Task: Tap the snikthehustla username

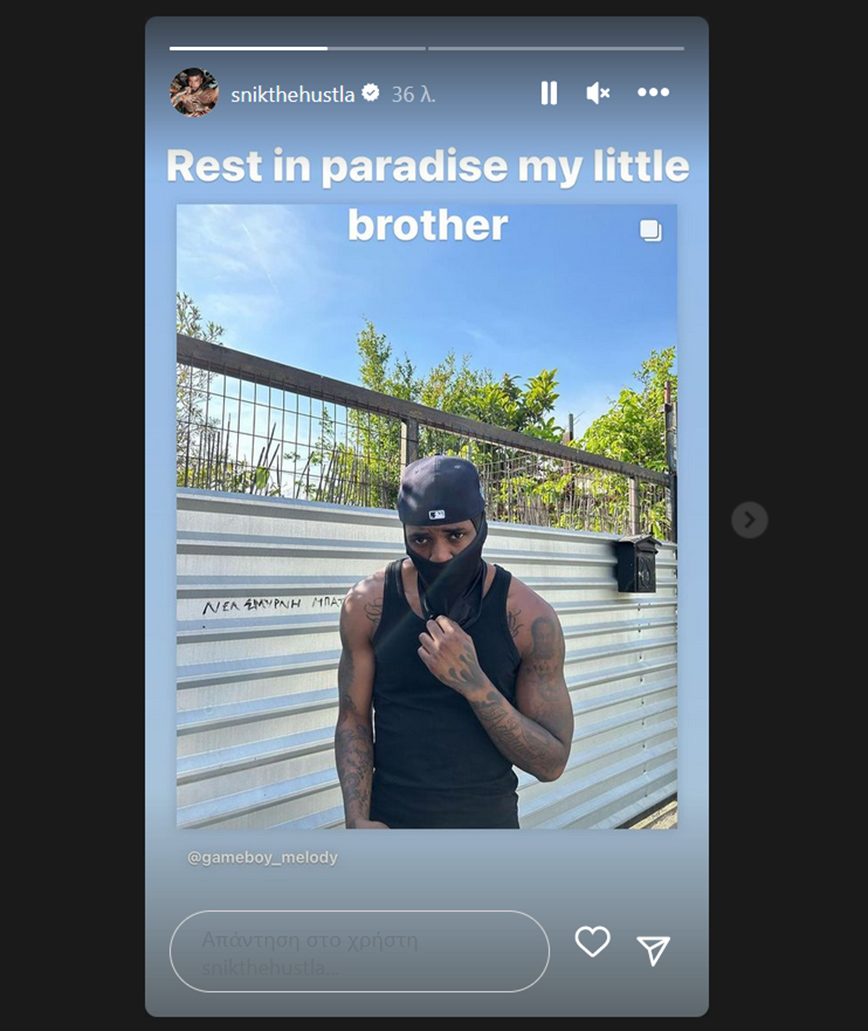Action: pos(292,94)
